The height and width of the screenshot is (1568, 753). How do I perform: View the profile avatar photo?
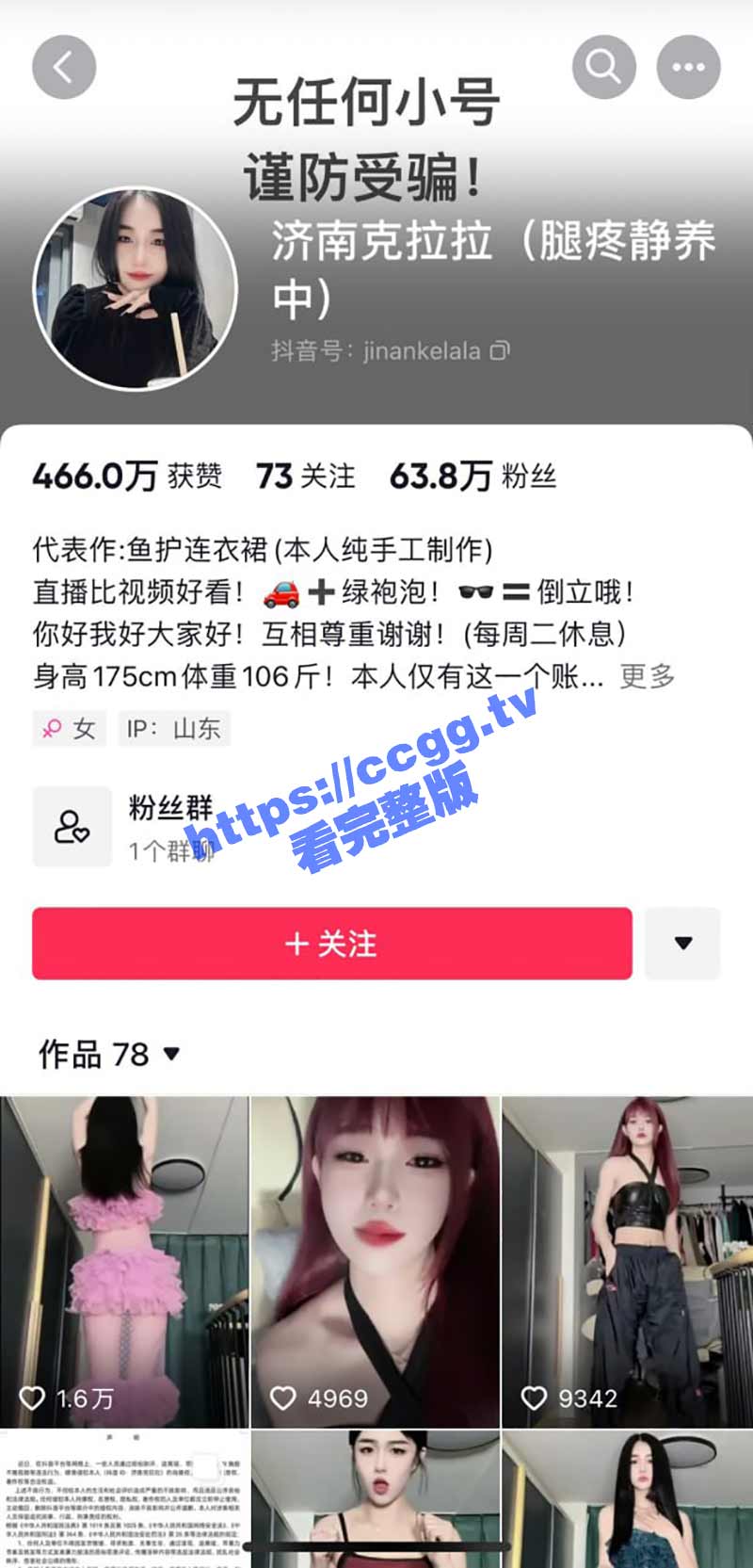coord(135,288)
